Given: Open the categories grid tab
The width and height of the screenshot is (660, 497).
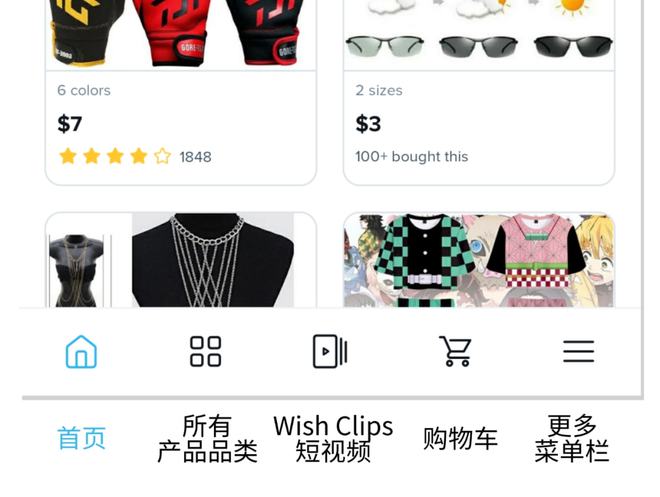Looking at the screenshot, I should (206, 352).
